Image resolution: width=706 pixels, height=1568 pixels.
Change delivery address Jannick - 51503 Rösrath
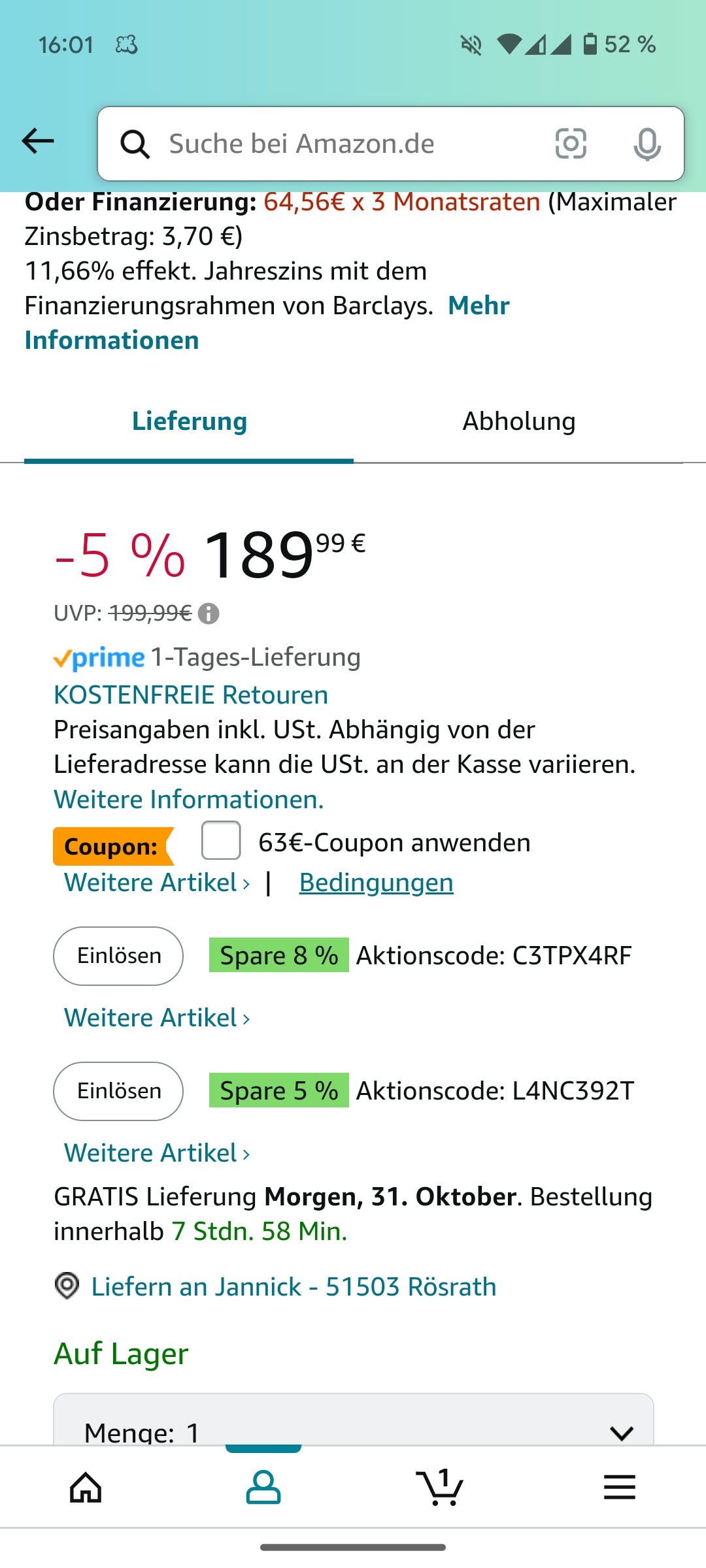tap(293, 1286)
